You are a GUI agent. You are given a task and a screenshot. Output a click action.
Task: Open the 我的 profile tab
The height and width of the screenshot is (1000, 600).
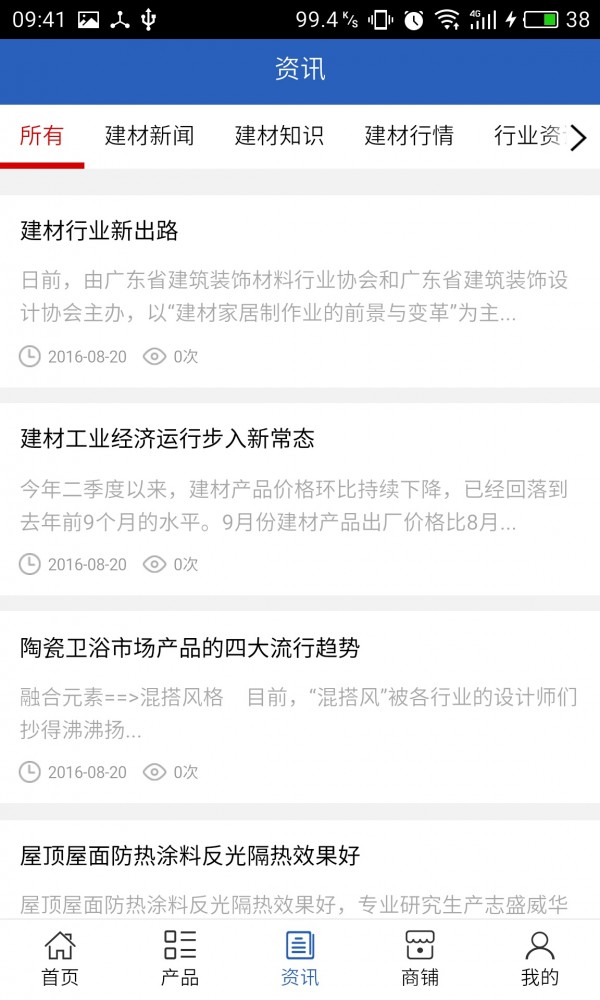pos(540,959)
